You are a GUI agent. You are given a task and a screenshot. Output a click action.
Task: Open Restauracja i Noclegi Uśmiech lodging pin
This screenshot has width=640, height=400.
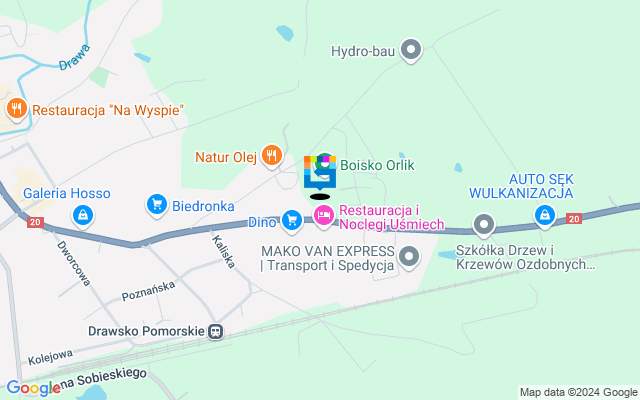click(x=324, y=217)
